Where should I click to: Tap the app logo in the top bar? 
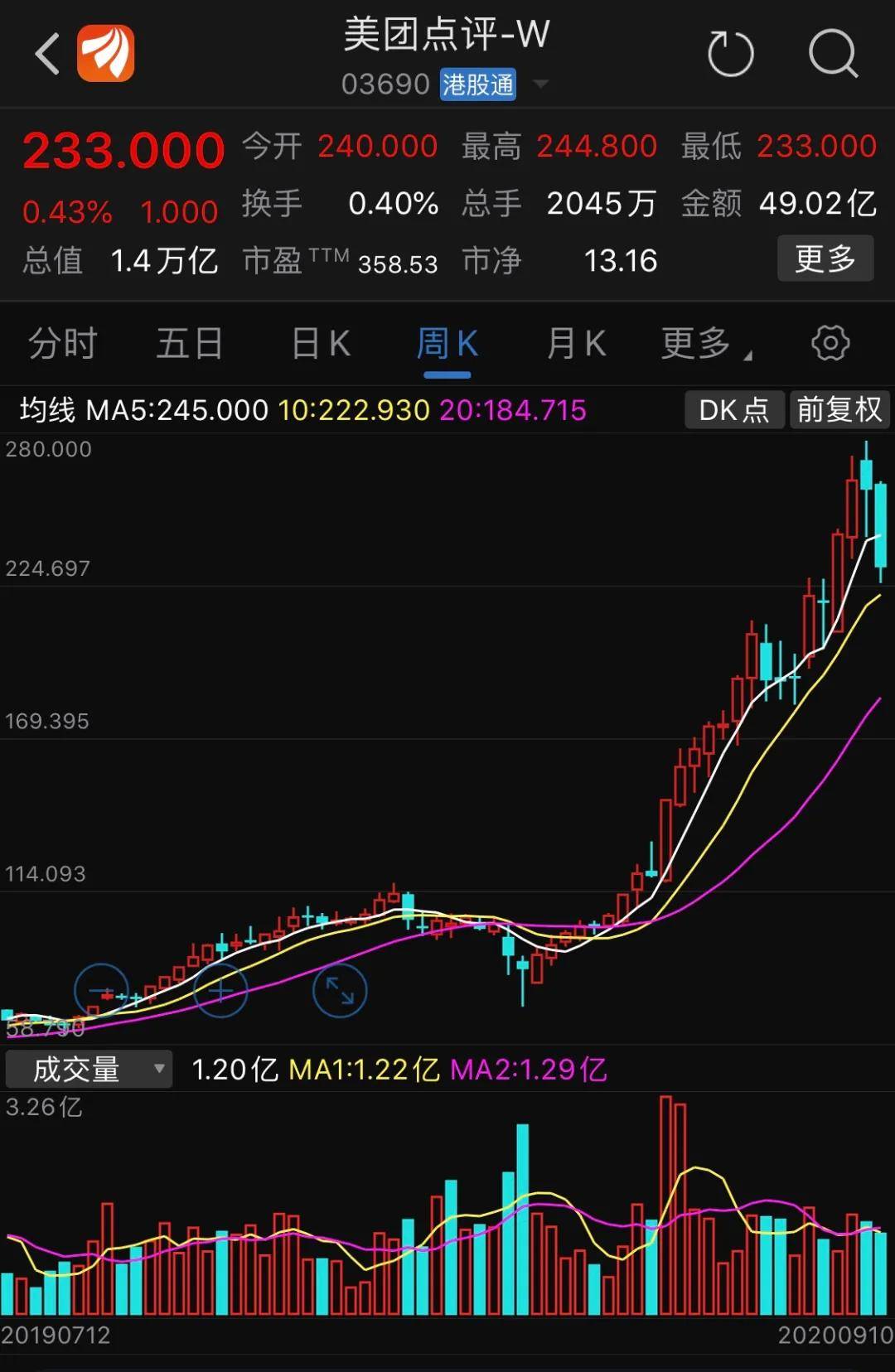point(106,55)
